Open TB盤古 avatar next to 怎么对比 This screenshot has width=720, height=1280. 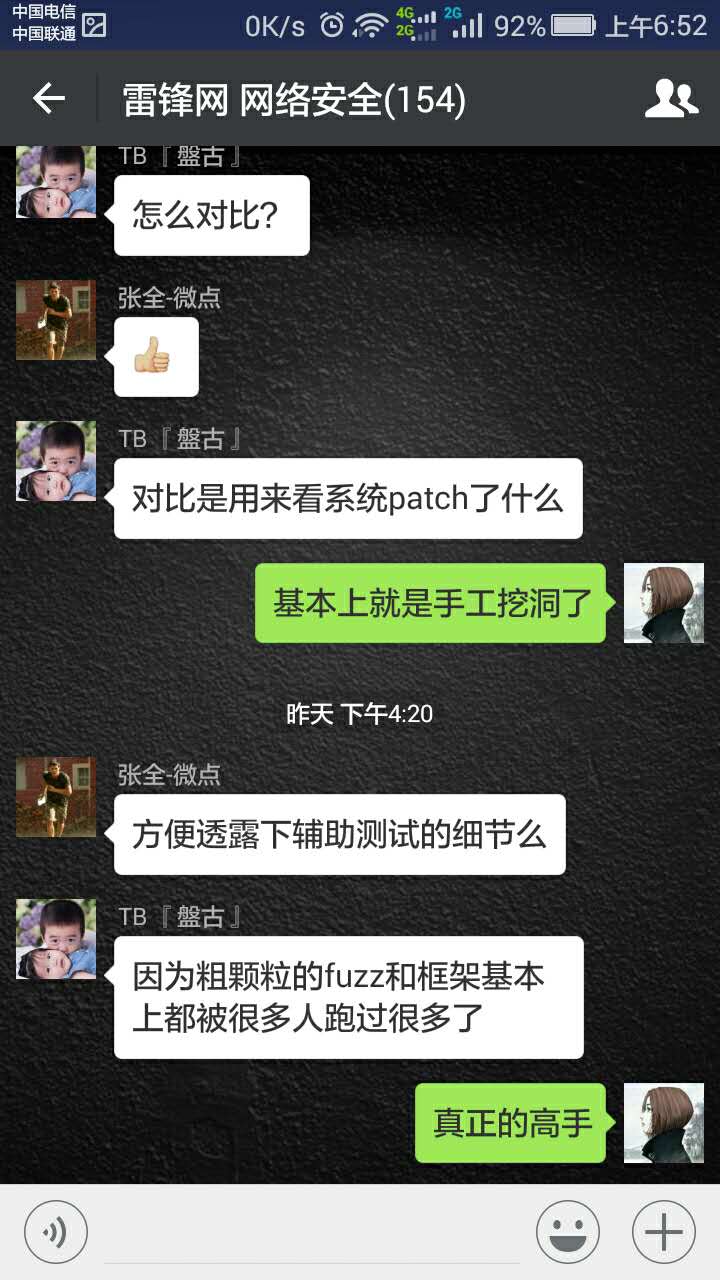pos(56,182)
